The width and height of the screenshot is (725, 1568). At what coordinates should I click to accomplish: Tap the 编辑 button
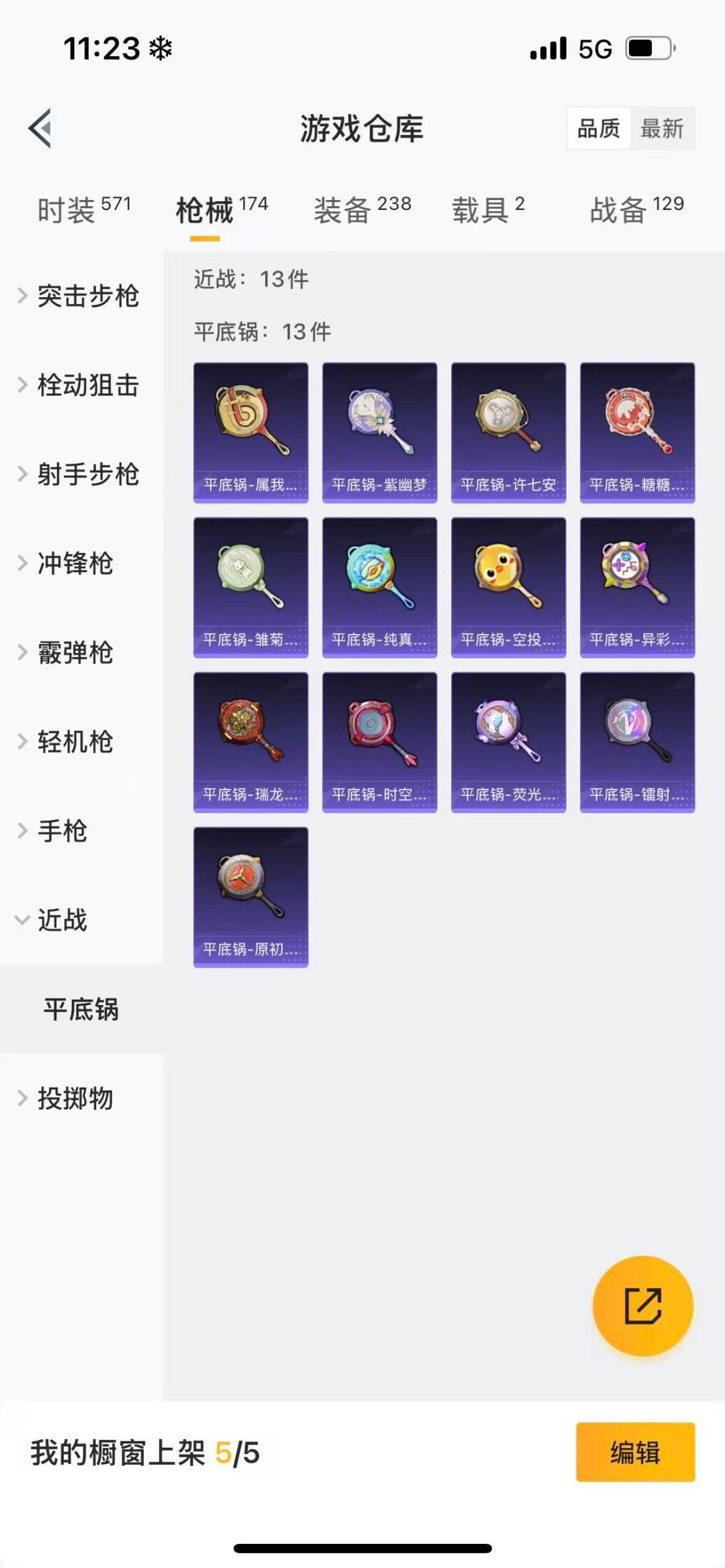pos(635,1452)
